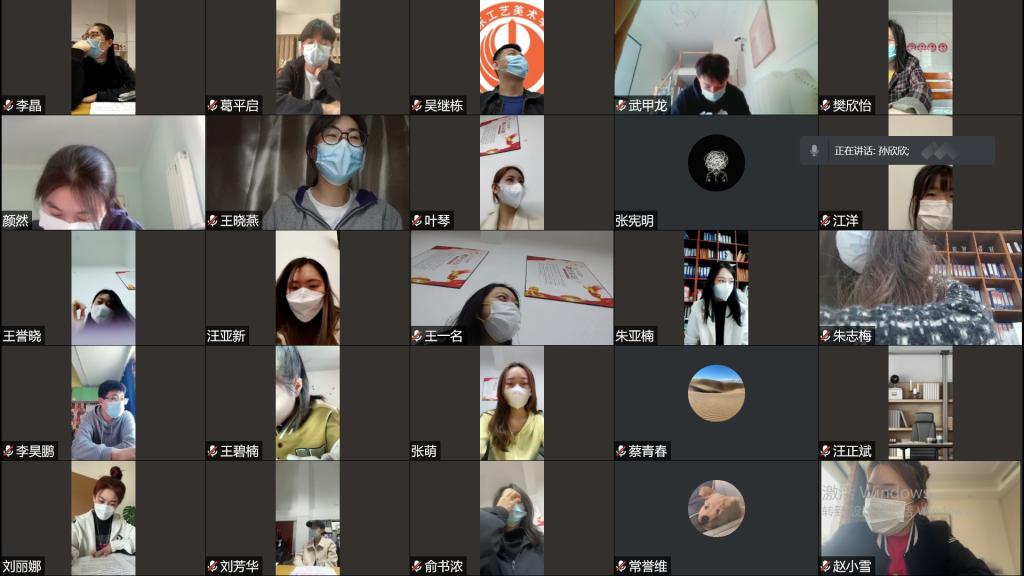Tap 朱志梅's video tile
Image resolution: width=1024 pixels, height=576 pixels.
coord(920,288)
